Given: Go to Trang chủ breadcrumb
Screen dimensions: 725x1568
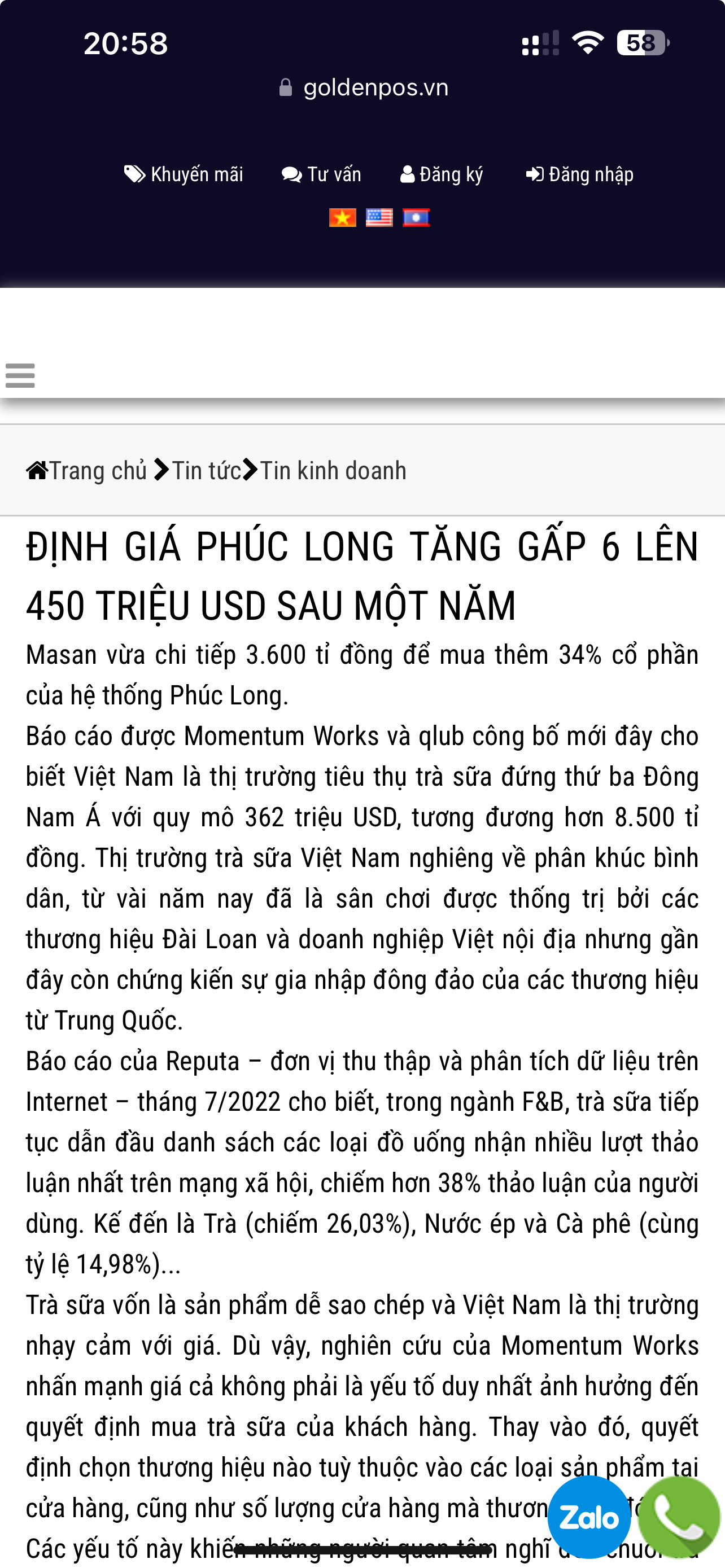Looking at the screenshot, I should click(x=87, y=471).
